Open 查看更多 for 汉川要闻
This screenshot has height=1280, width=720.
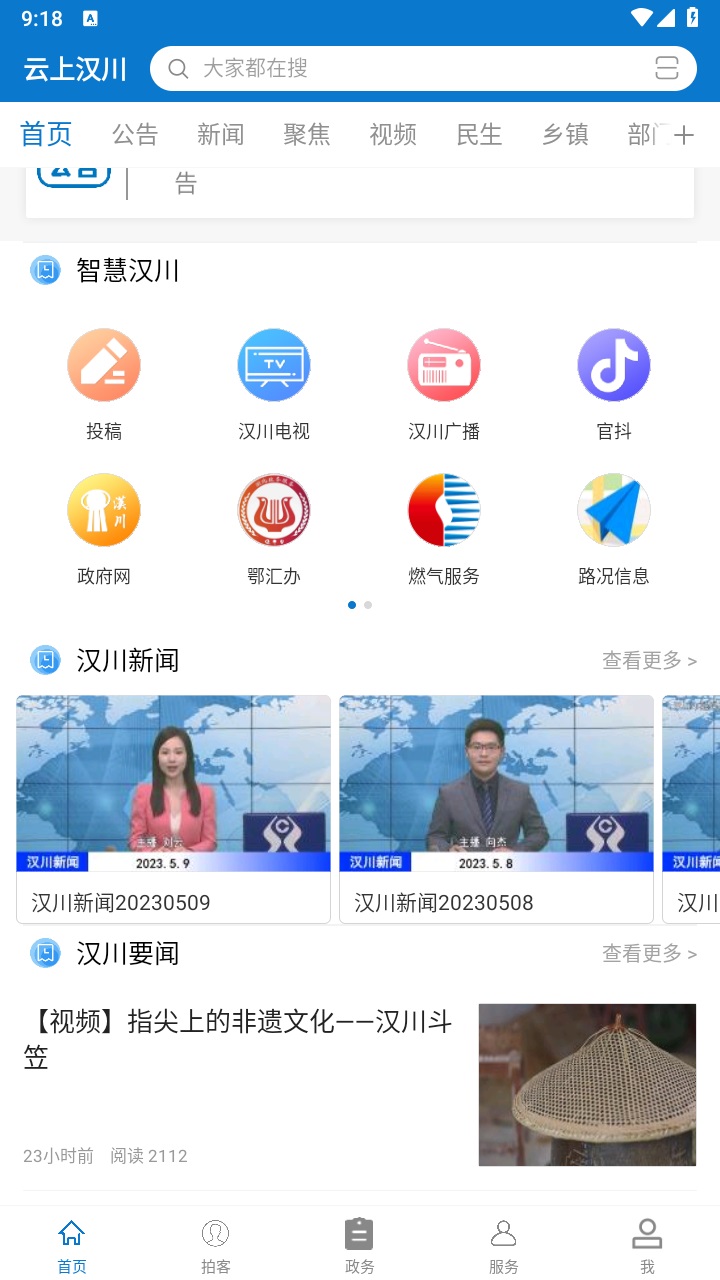point(649,953)
